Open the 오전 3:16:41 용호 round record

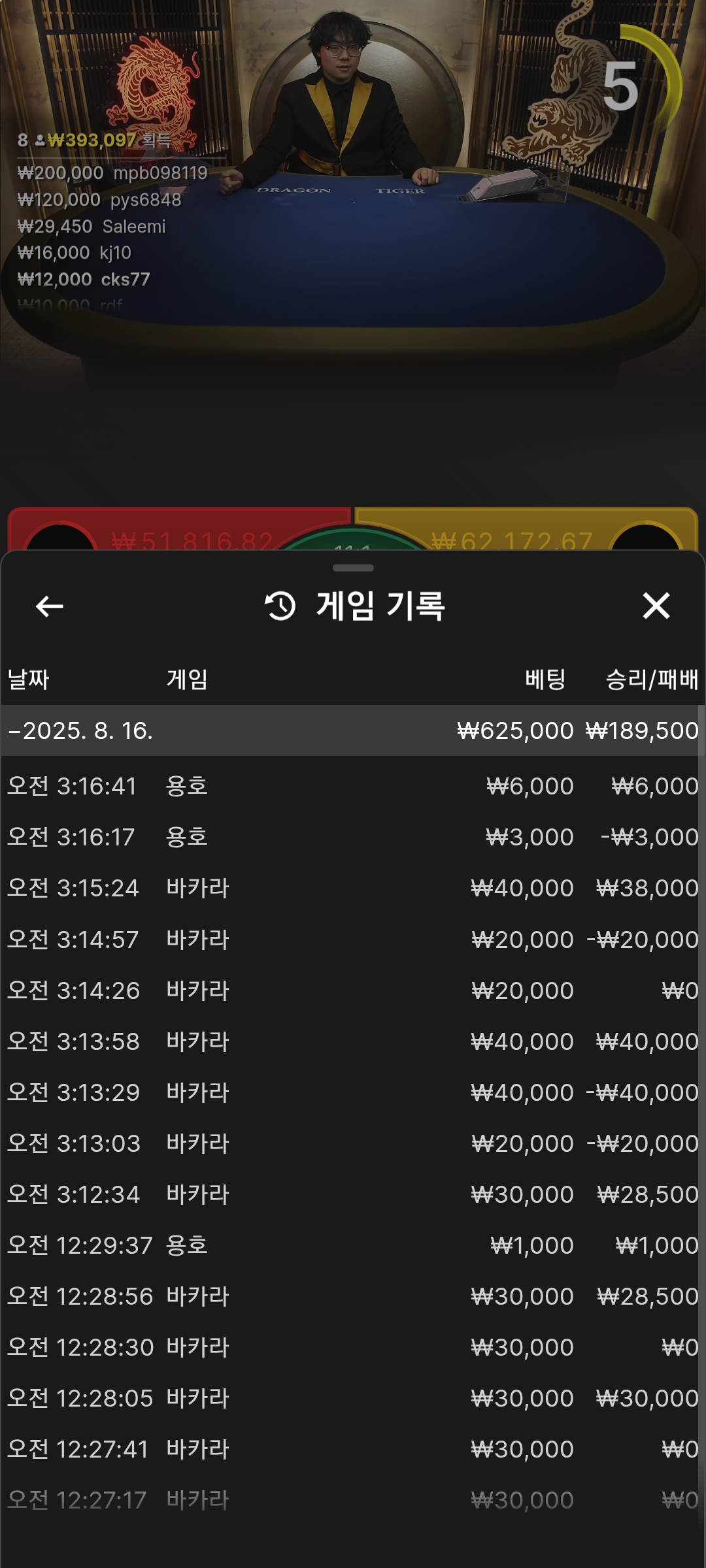(x=353, y=786)
